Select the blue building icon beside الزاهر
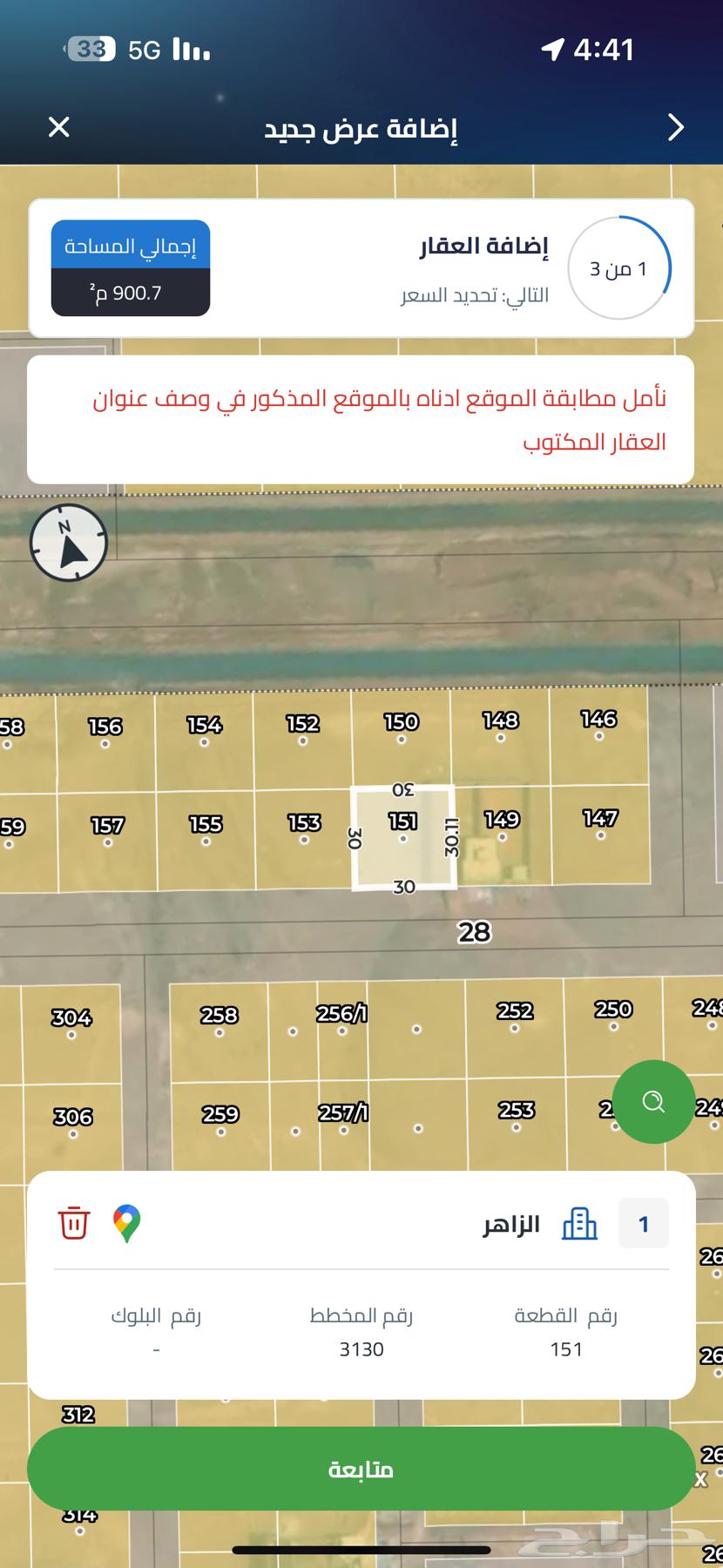The image size is (723, 1568). 580,1223
